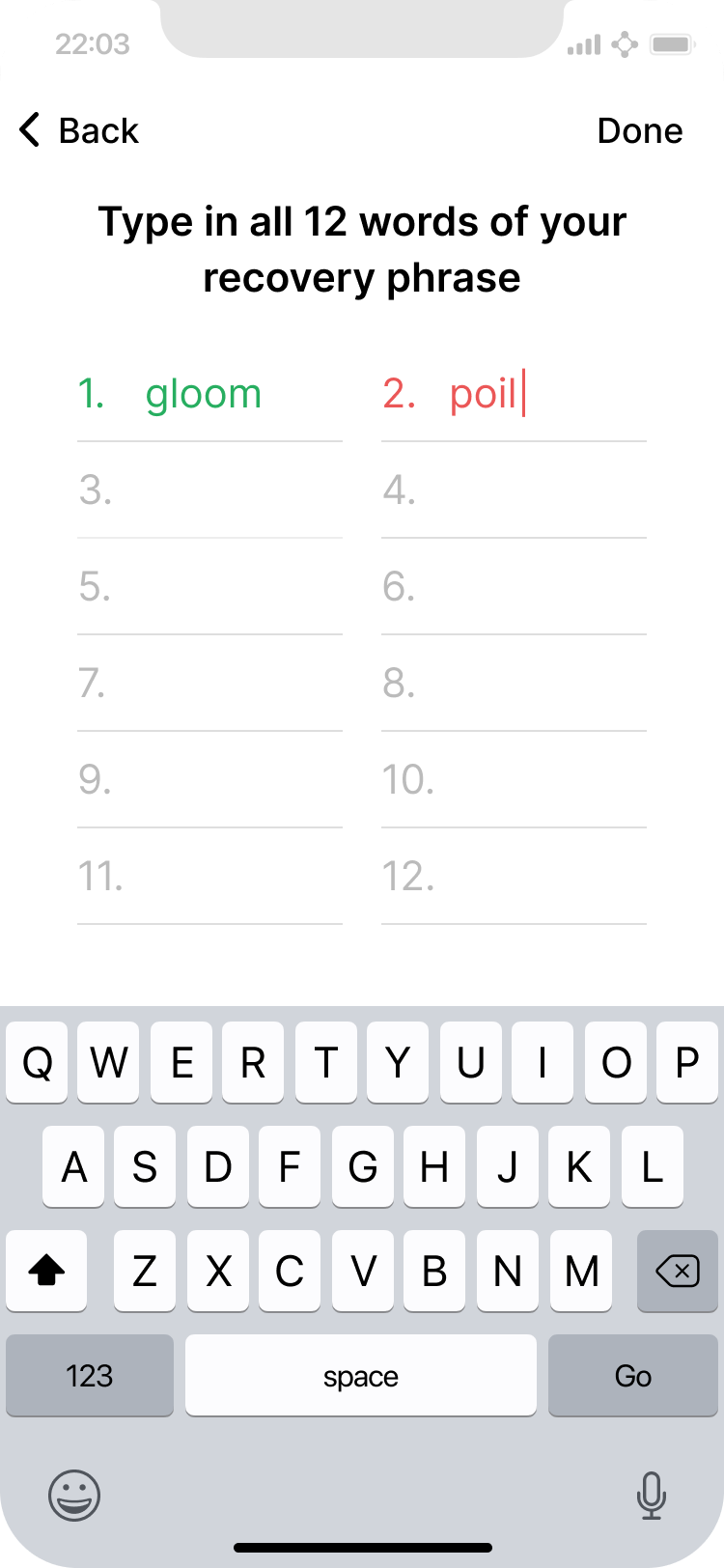
Task: Hit the space bar
Action: [x=360, y=1376]
